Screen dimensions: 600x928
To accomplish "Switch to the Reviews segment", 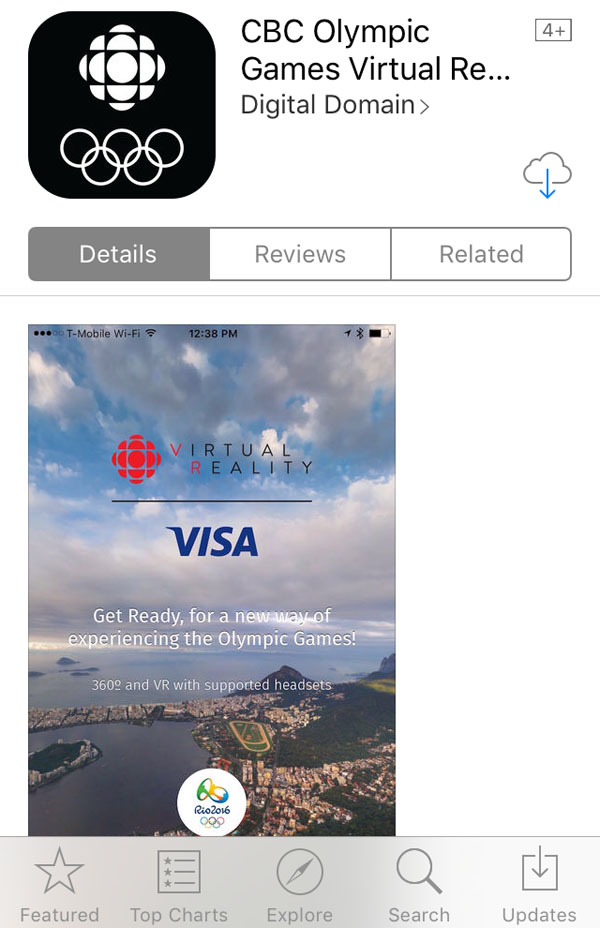I will pos(300,254).
